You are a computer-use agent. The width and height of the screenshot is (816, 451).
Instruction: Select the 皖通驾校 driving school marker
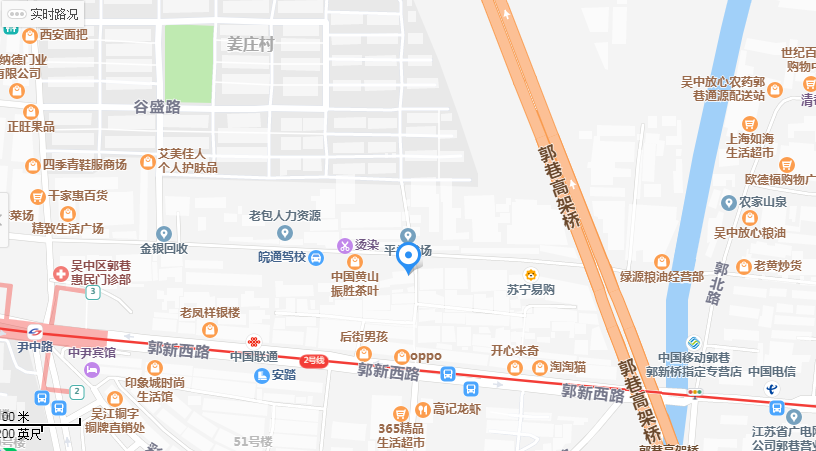pyautogui.click(x=315, y=257)
